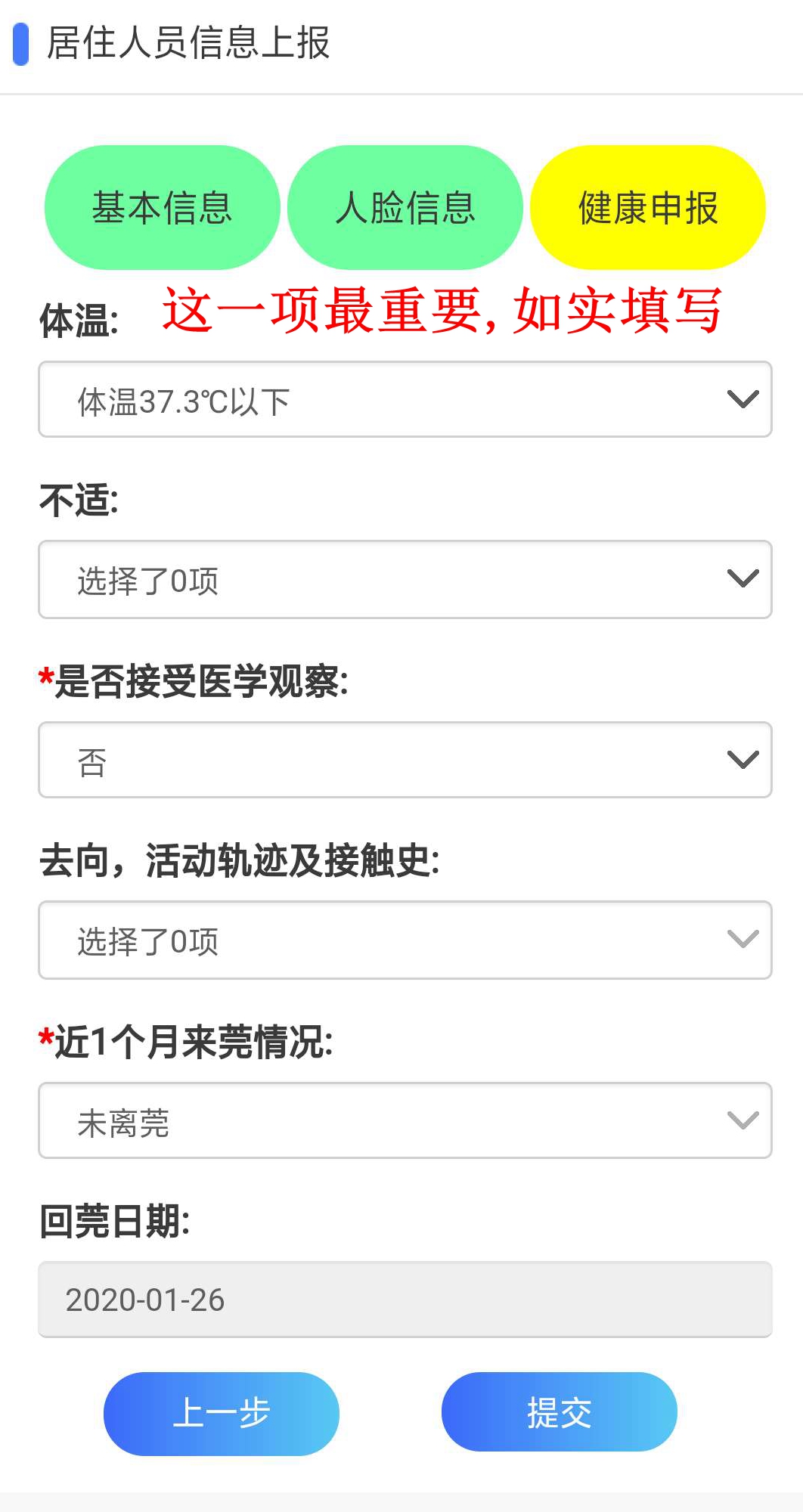Viewport: 803px width, 1512px height.
Task: Select the 健康申报 step
Action: (x=648, y=208)
